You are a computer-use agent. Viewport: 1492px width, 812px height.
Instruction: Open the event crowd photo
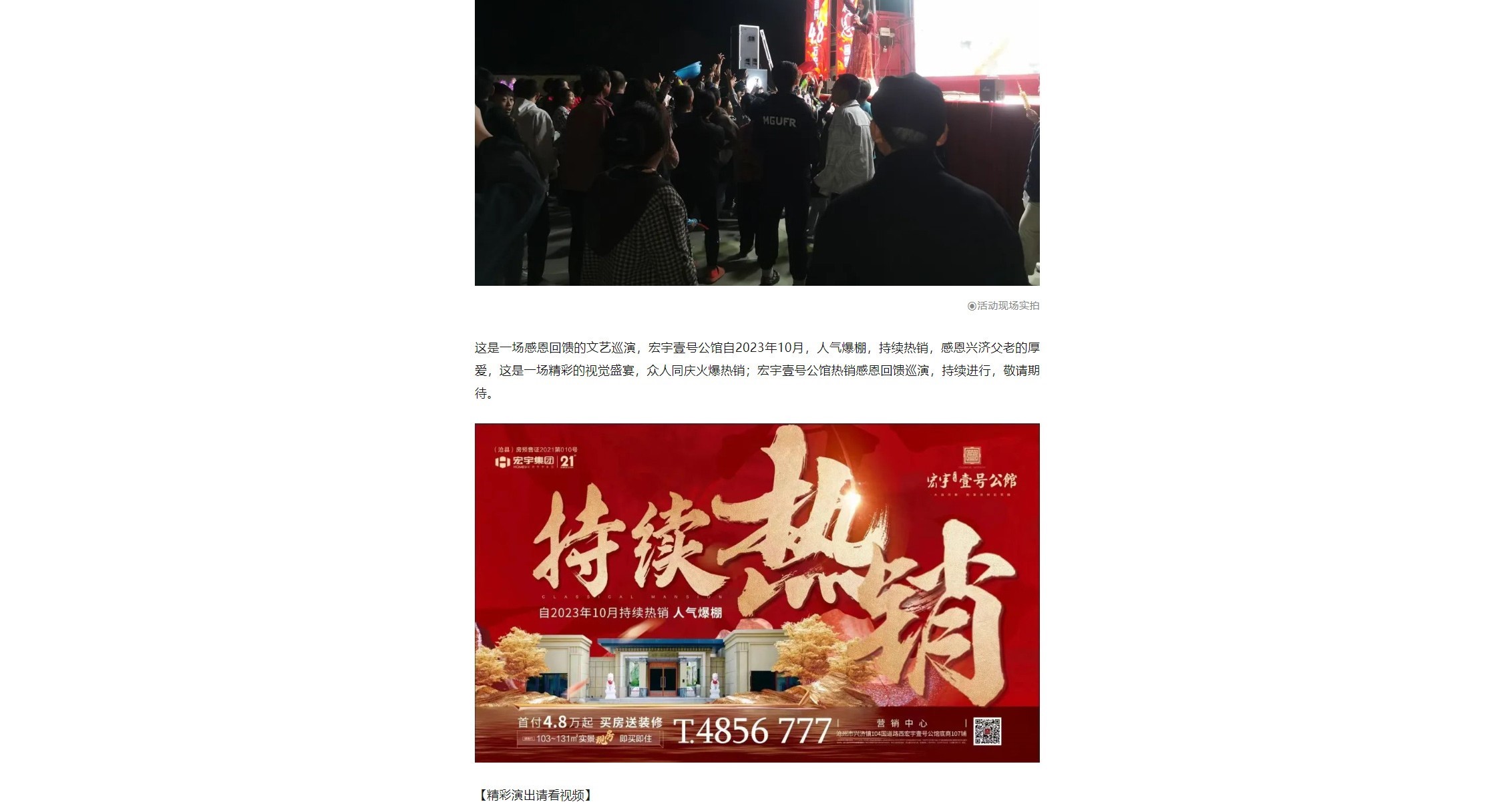pos(757,142)
